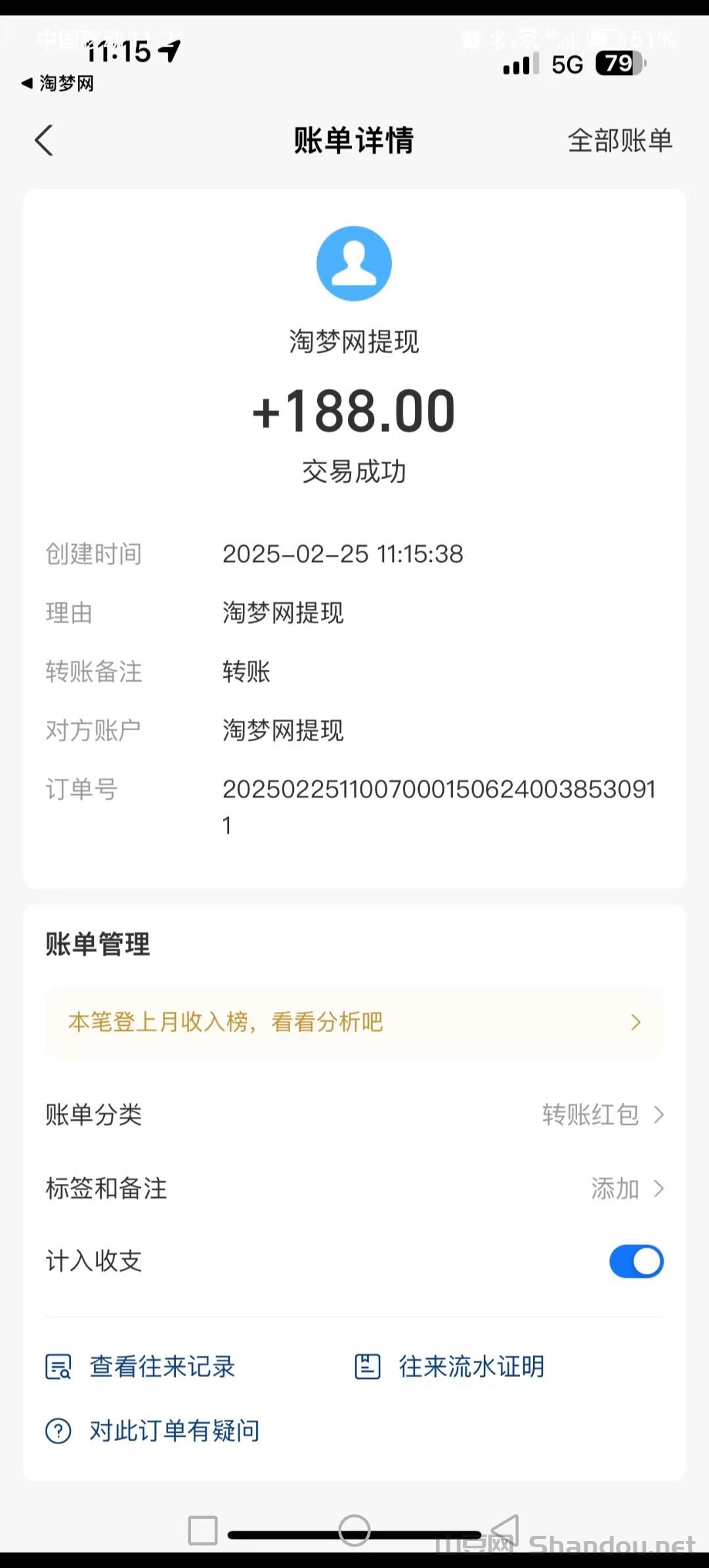Open the 本笔登上月收入榜 analysis banner
This screenshot has width=709, height=1568.
354,1022
